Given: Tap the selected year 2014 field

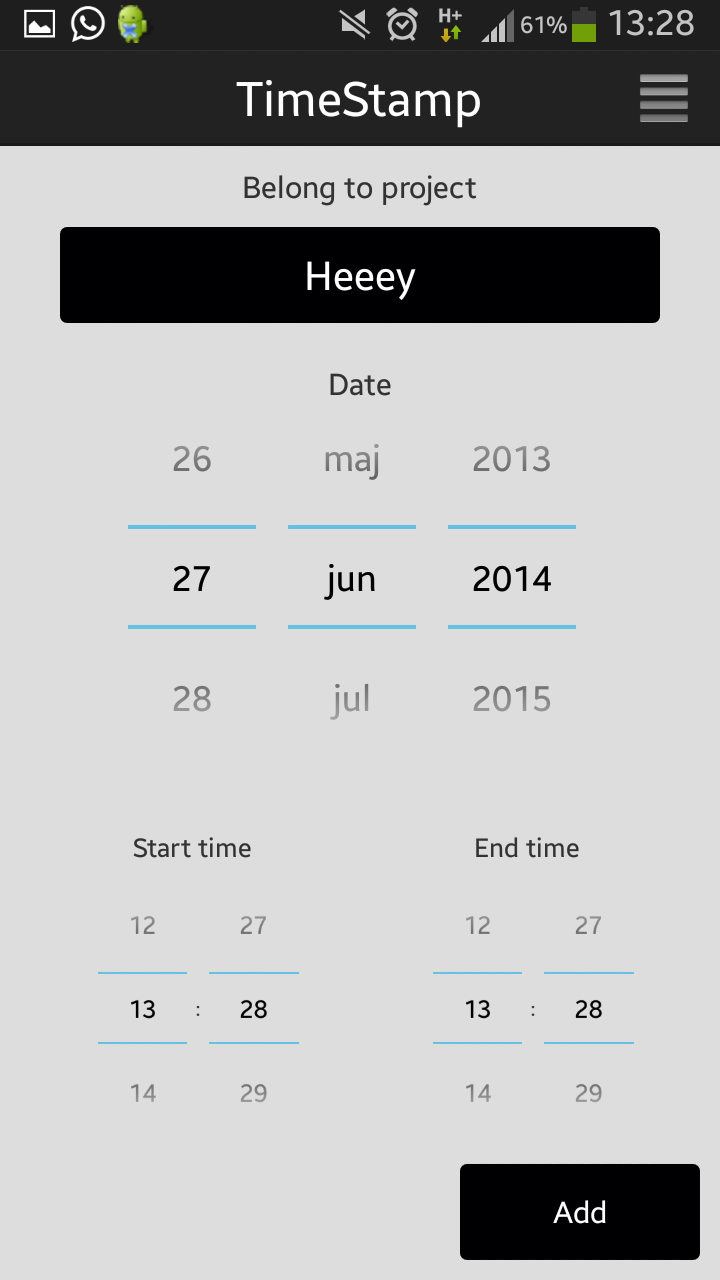Looking at the screenshot, I should (x=512, y=579).
